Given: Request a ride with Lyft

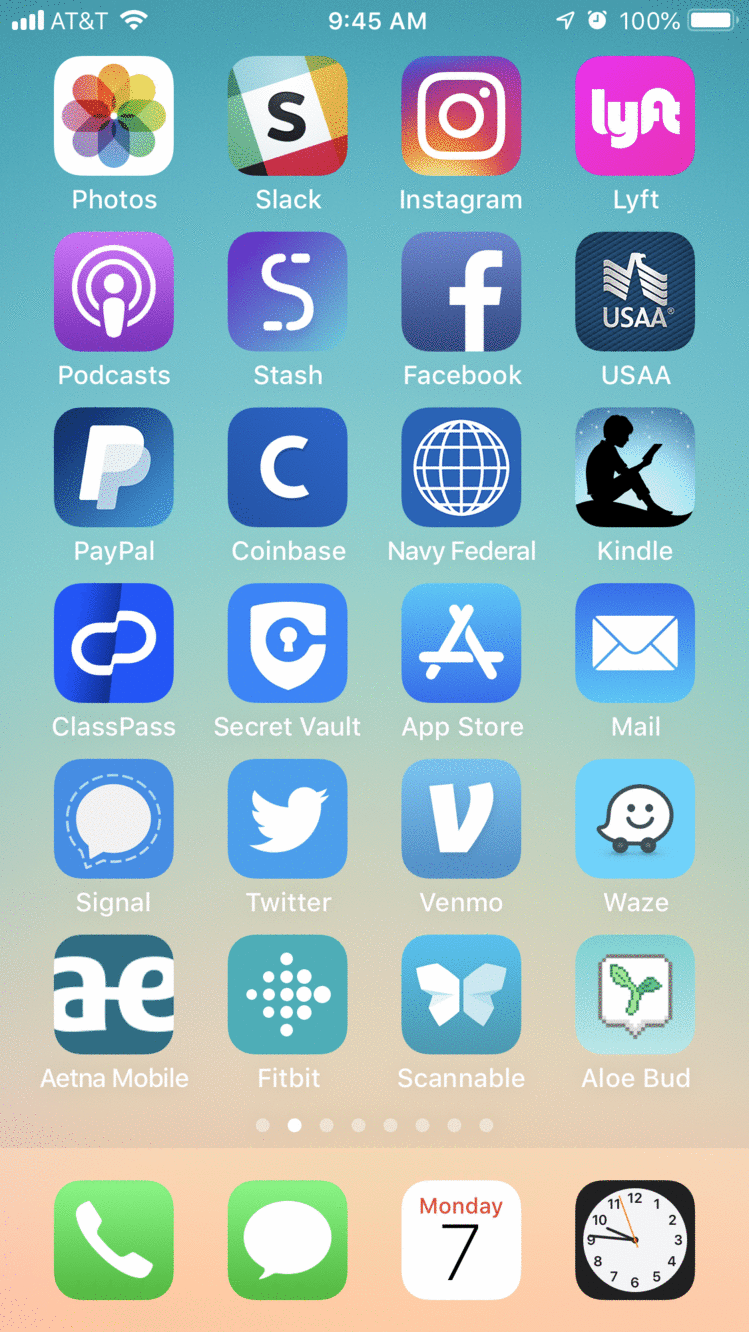Looking at the screenshot, I should tap(635, 115).
